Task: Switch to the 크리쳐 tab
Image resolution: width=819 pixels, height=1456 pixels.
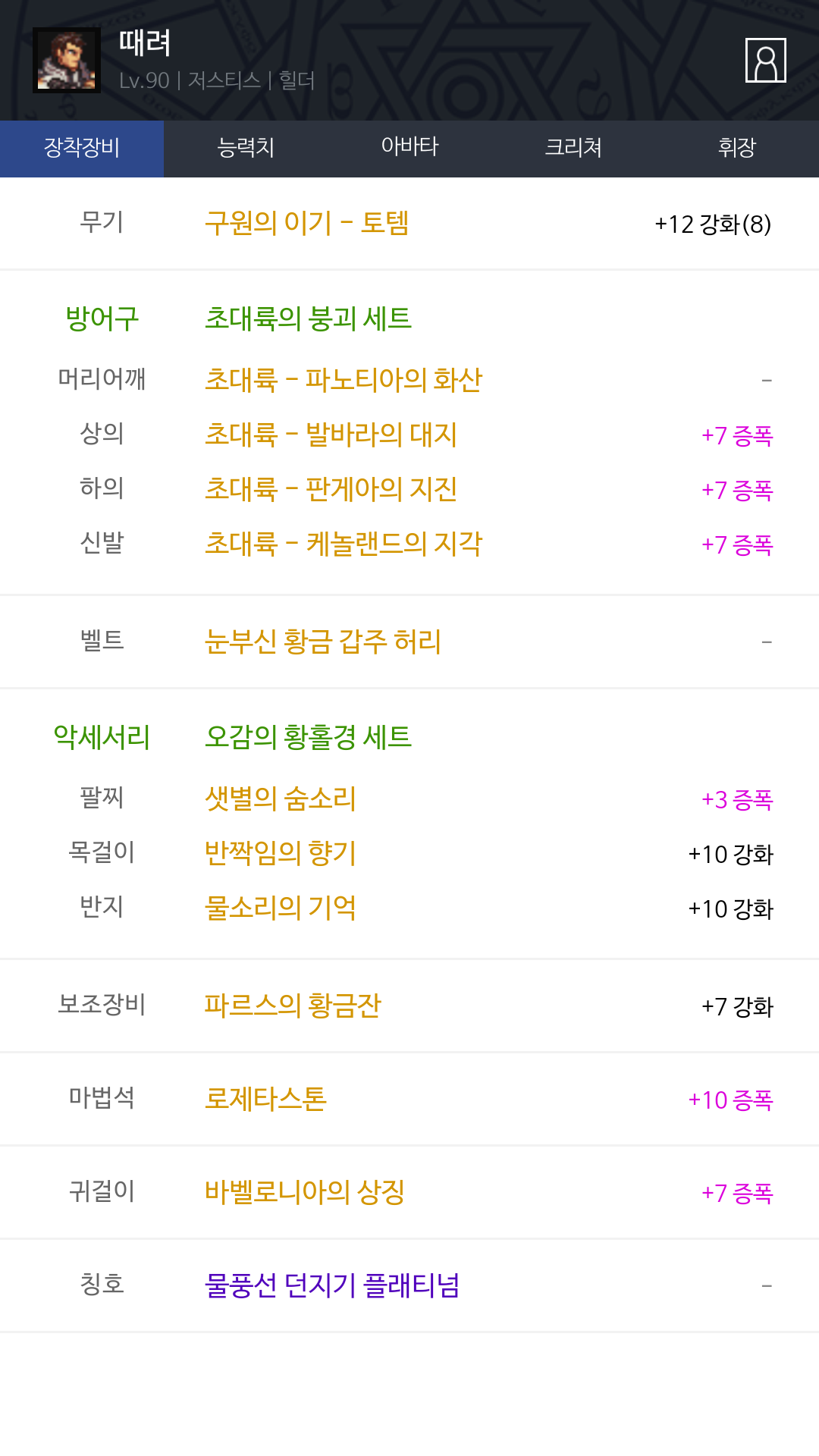Action: tap(573, 149)
